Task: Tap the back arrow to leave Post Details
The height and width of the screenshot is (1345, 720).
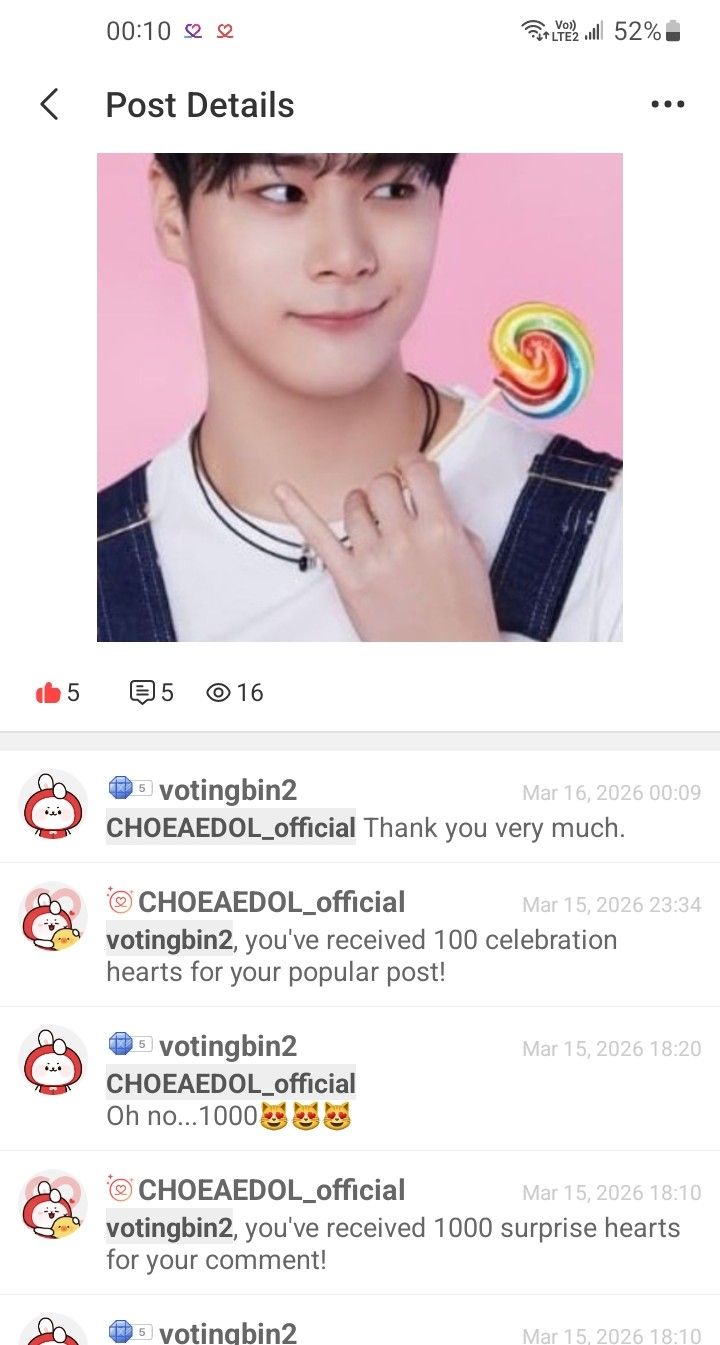Action: [49, 104]
